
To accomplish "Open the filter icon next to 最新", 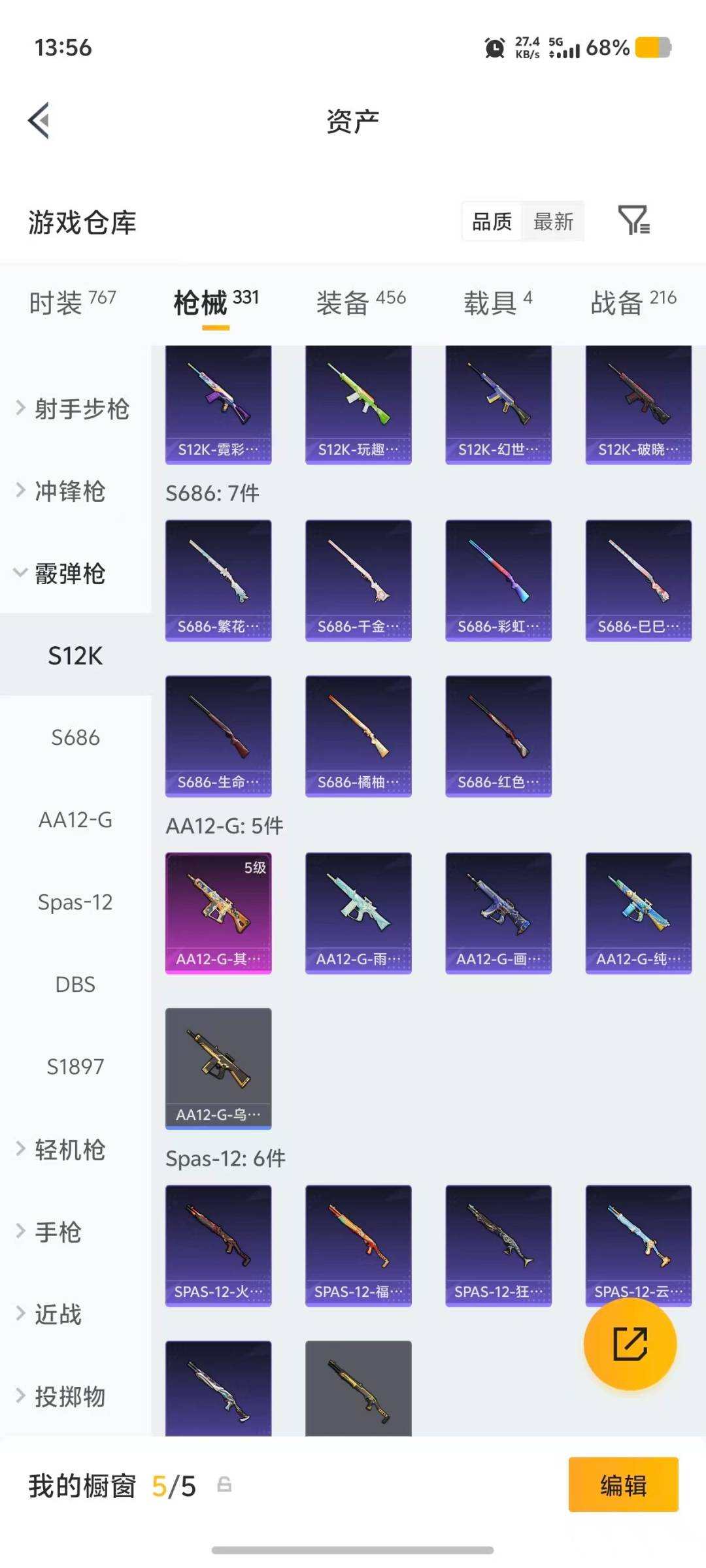I will pos(633,220).
